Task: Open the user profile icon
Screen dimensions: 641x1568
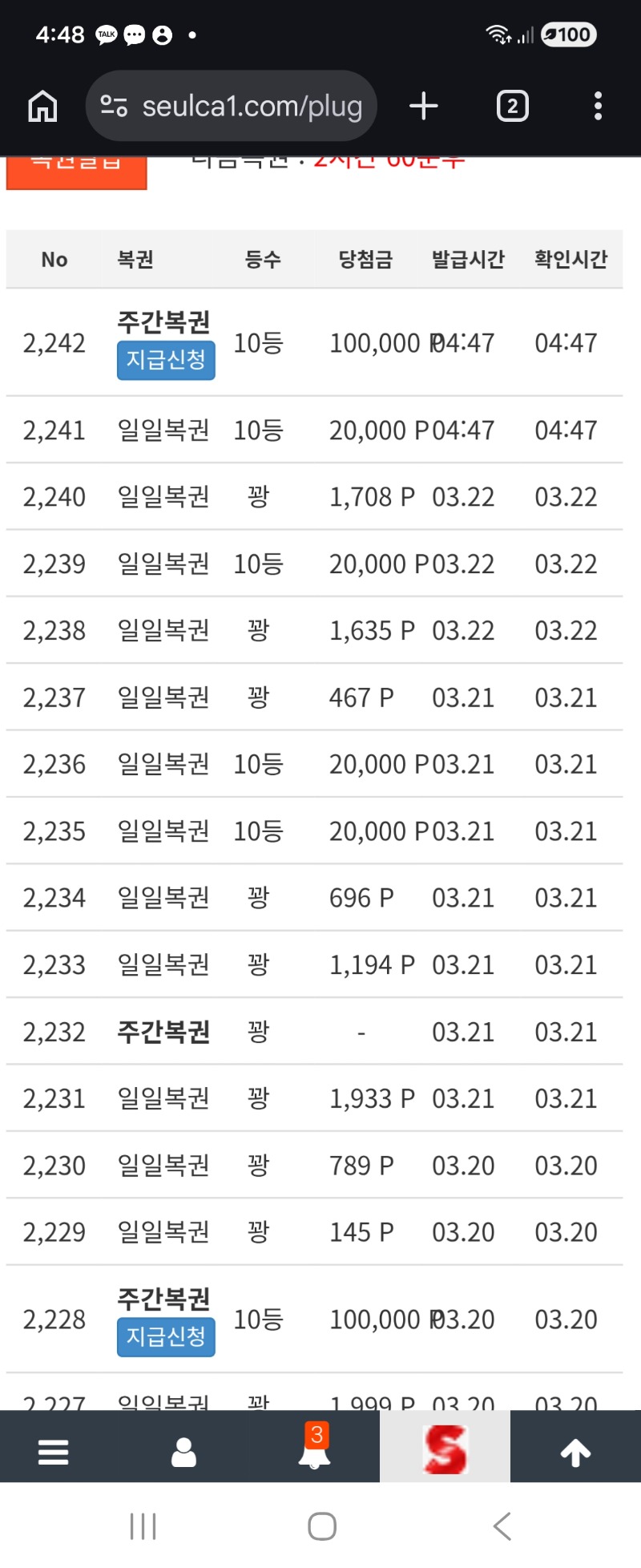Action: pos(183,1452)
